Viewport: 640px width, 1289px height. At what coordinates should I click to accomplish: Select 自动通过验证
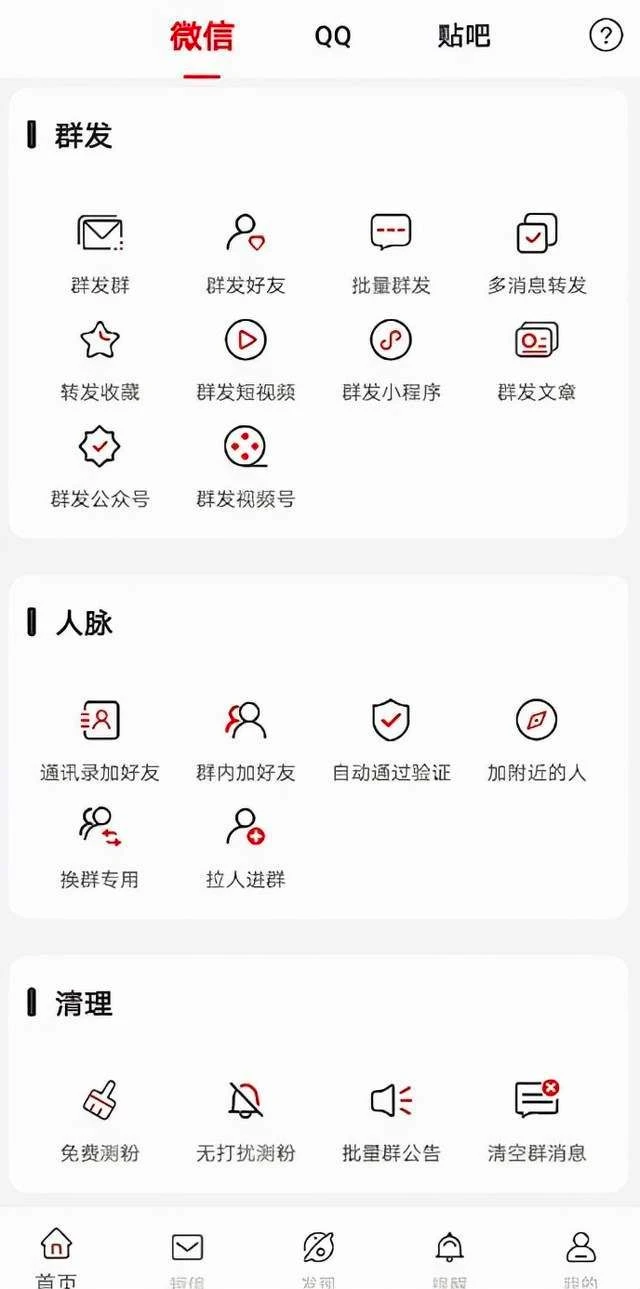(x=391, y=741)
